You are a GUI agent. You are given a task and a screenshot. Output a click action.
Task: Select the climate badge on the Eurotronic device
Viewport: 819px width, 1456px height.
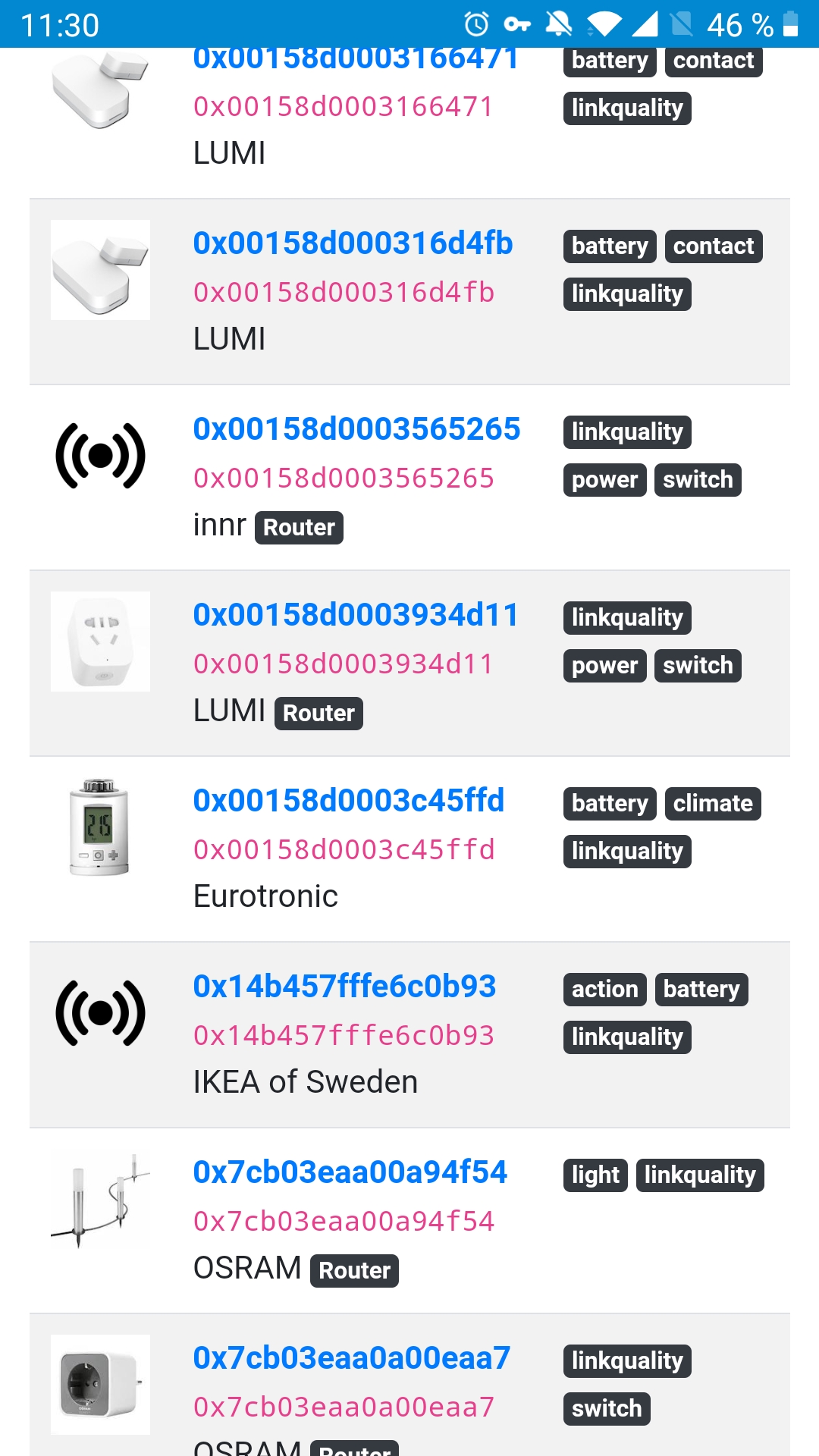[712, 803]
